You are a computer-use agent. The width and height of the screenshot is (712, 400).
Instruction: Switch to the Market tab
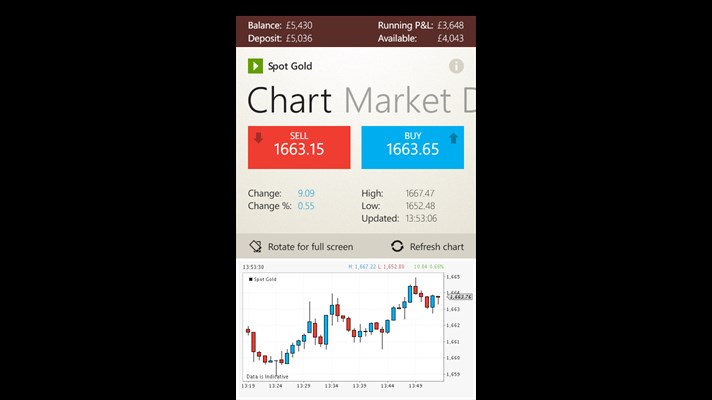point(398,100)
